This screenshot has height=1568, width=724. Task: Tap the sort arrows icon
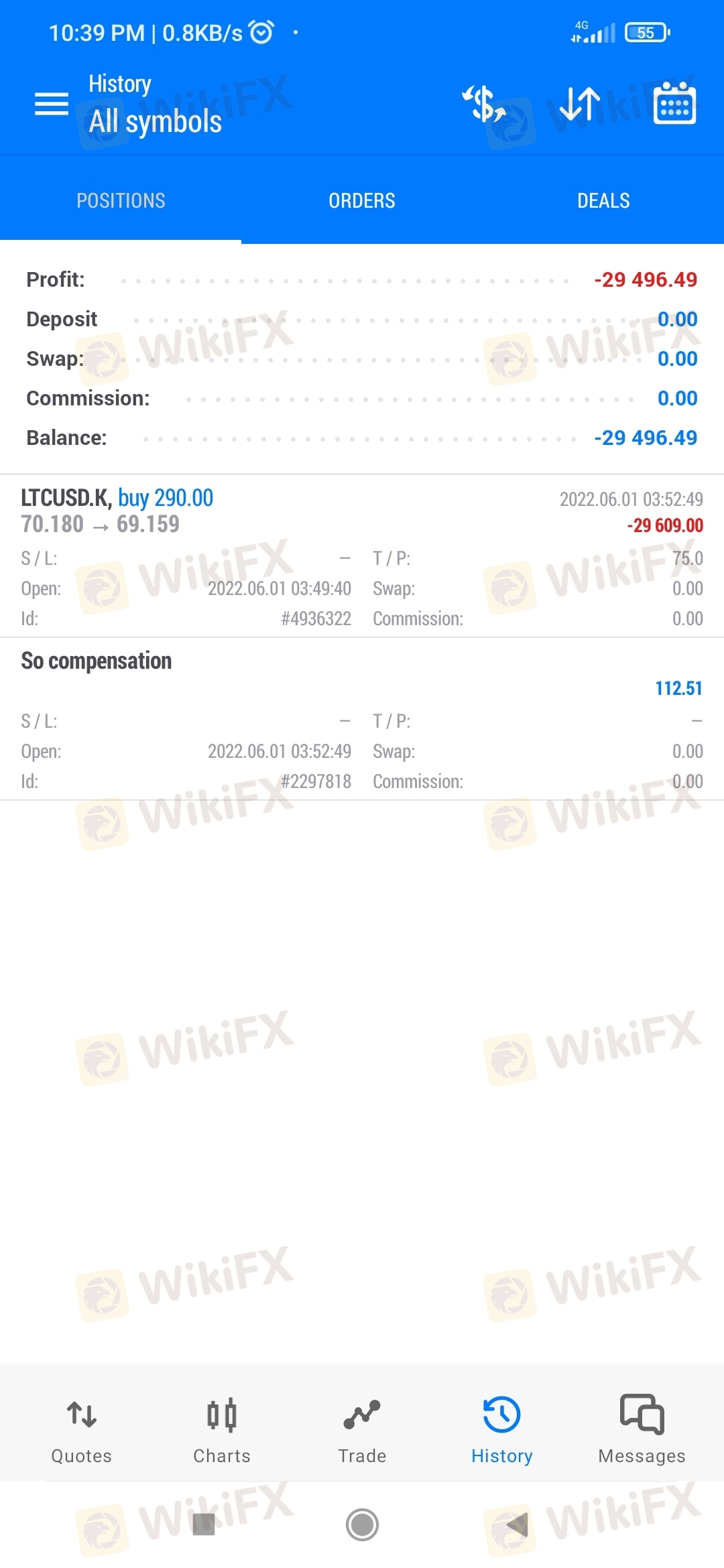click(x=580, y=105)
